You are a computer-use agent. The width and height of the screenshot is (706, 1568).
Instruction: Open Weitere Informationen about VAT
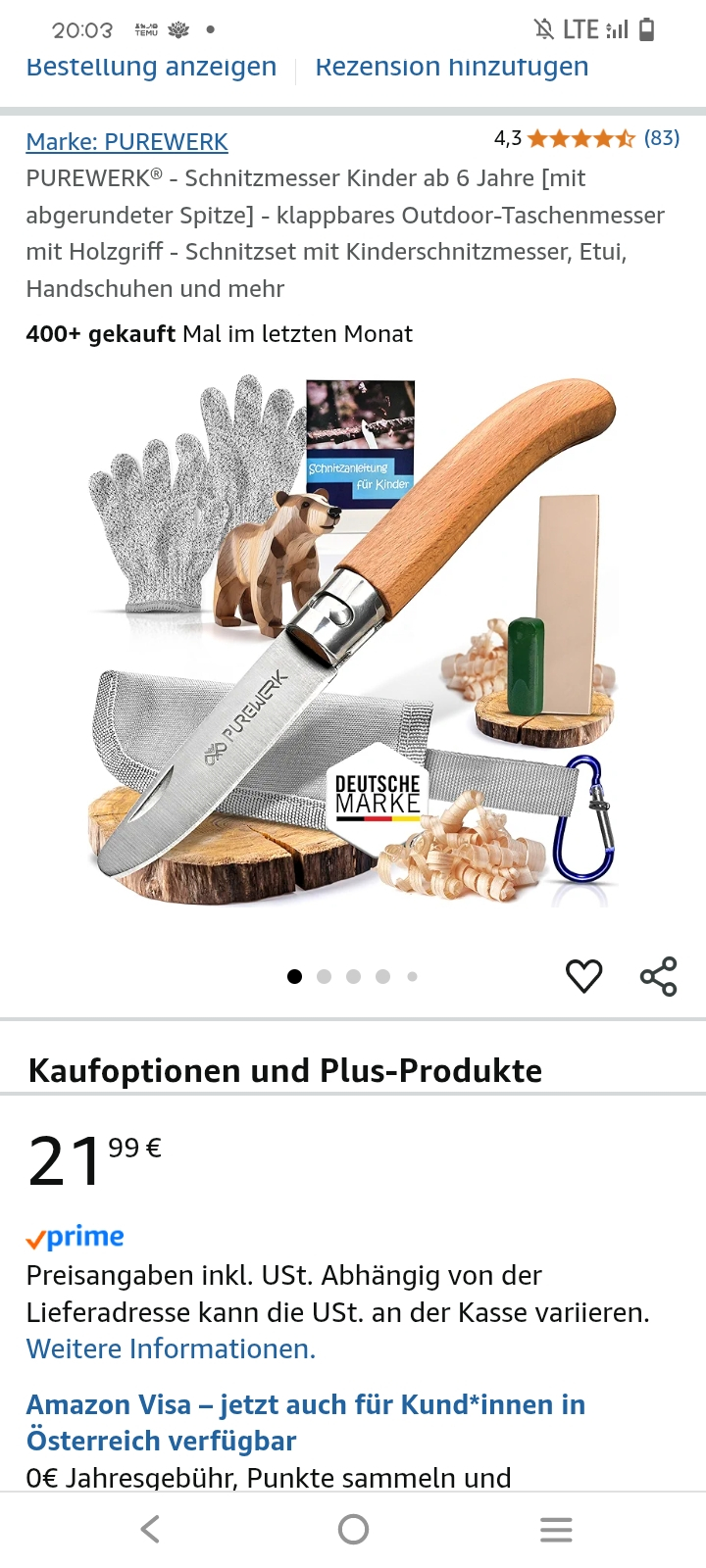click(171, 1348)
